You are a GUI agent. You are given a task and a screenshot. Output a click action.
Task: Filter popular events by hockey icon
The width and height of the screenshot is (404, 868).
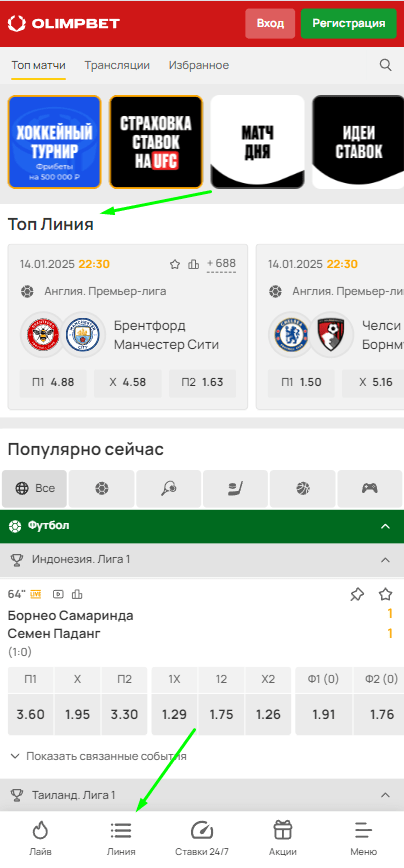[x=236, y=489]
